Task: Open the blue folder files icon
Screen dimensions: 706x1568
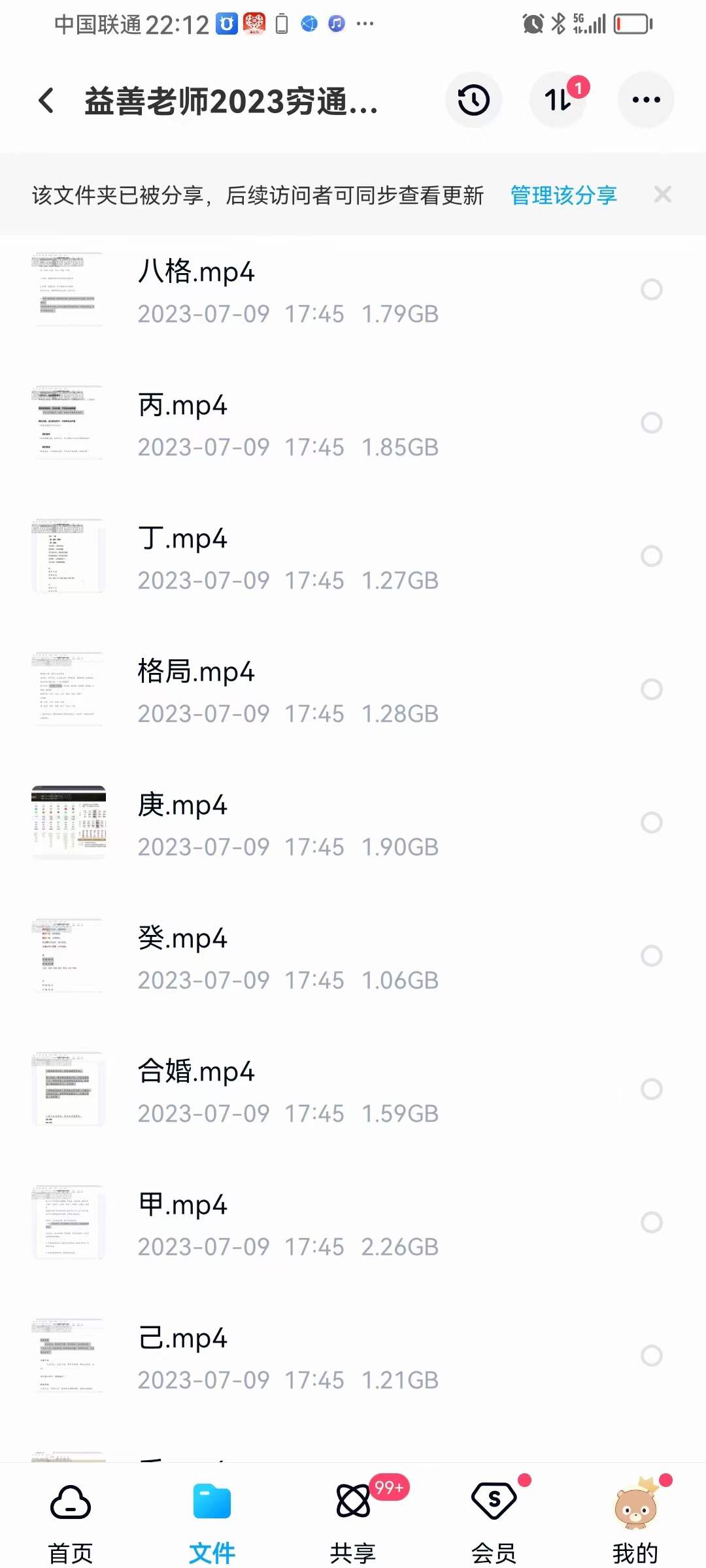Action: pos(212,1503)
